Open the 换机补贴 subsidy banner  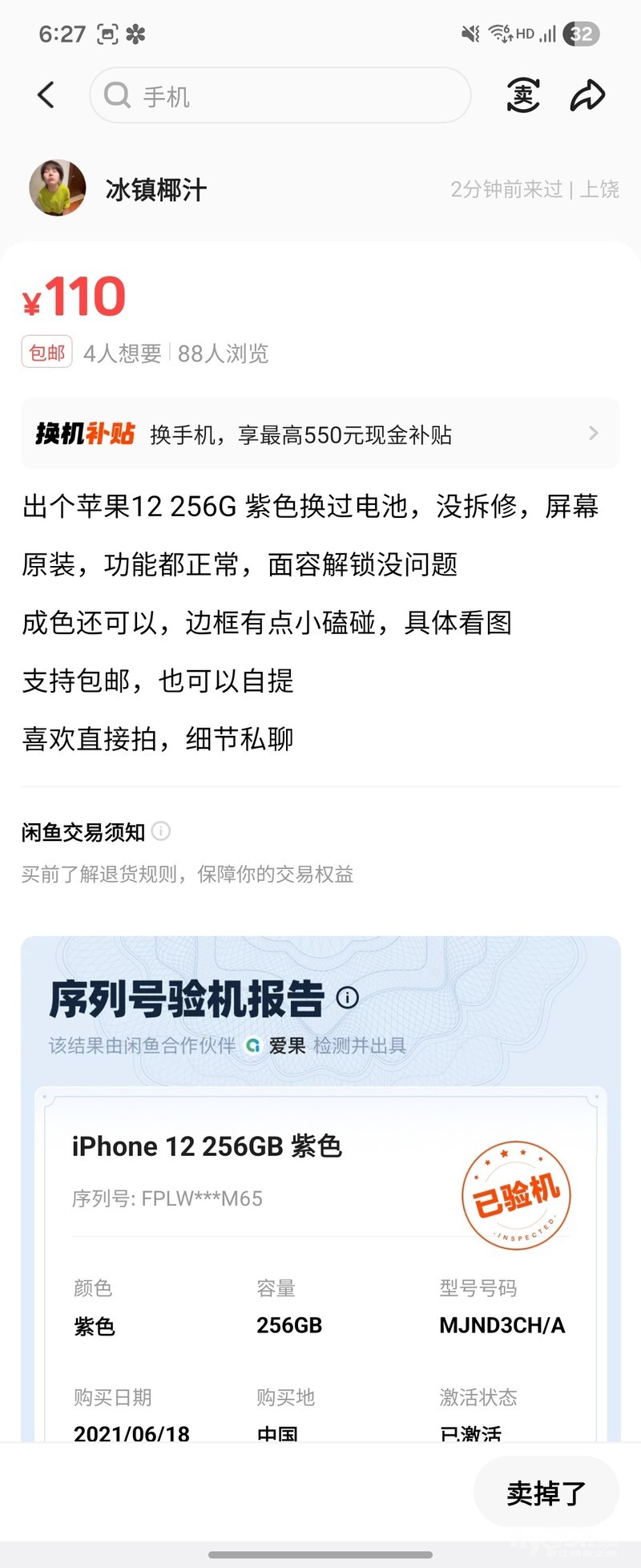(x=320, y=434)
